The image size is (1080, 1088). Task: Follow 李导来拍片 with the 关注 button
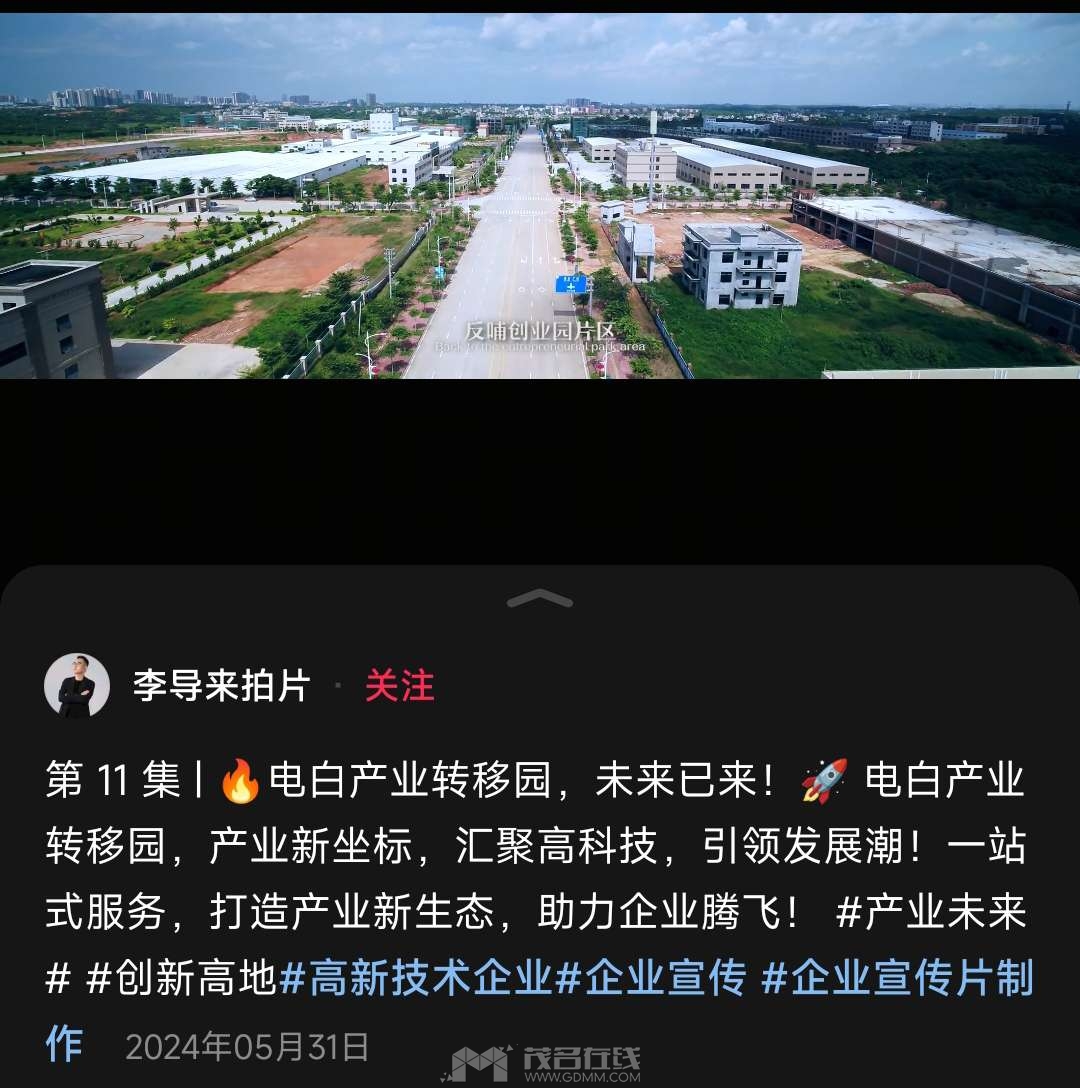click(399, 687)
